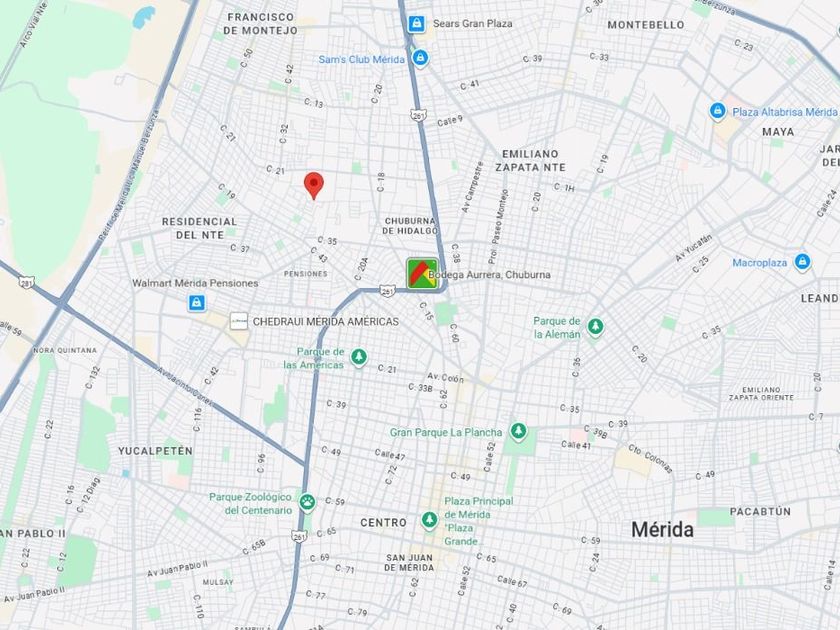The width and height of the screenshot is (840, 630).
Task: Open the Sears Gran Plaza marker
Action: pyautogui.click(x=416, y=24)
